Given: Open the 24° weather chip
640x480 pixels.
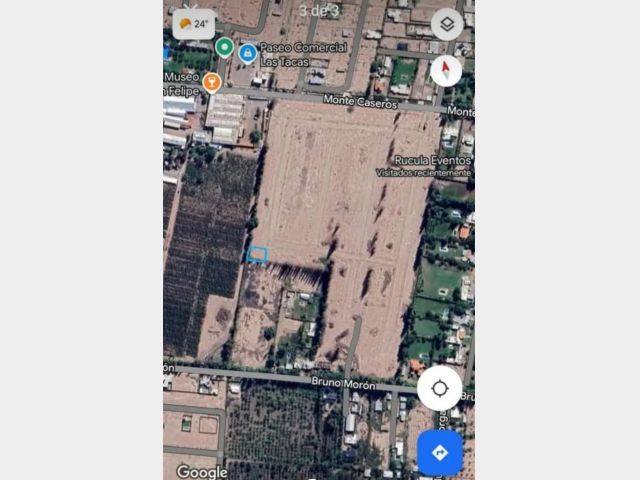Looking at the screenshot, I should [x=194, y=23].
